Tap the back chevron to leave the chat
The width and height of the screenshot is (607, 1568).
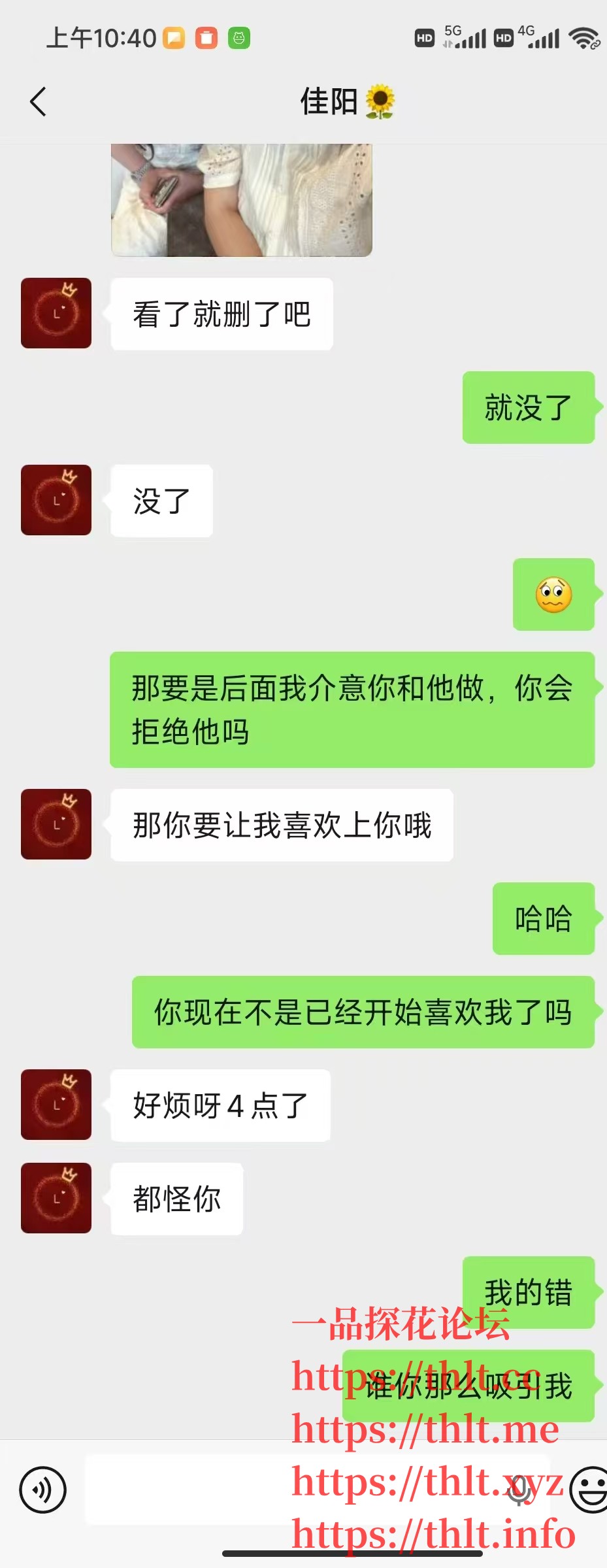click(x=37, y=101)
